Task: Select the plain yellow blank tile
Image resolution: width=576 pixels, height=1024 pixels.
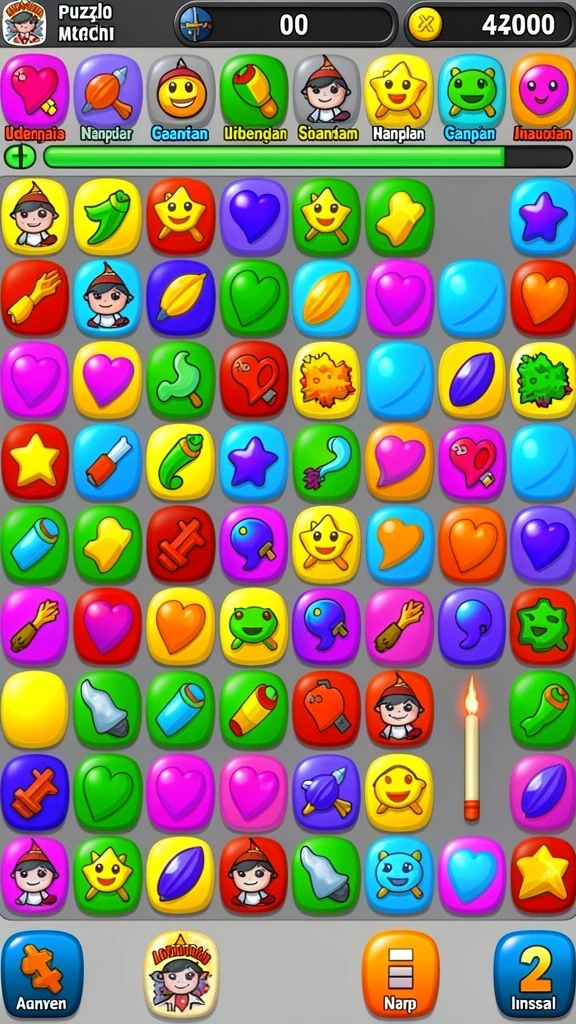Action: point(35,709)
